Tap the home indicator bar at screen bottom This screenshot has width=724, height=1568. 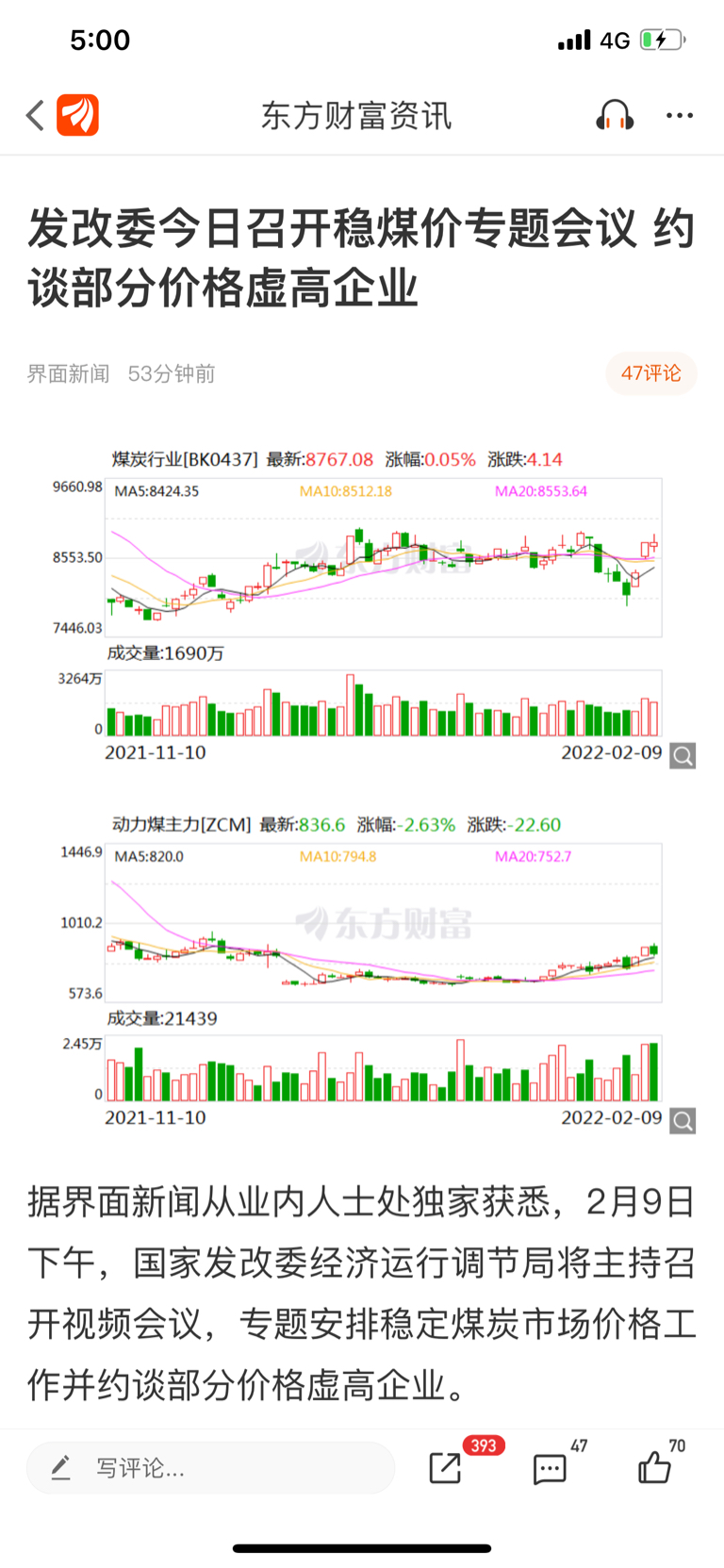coord(362,1547)
